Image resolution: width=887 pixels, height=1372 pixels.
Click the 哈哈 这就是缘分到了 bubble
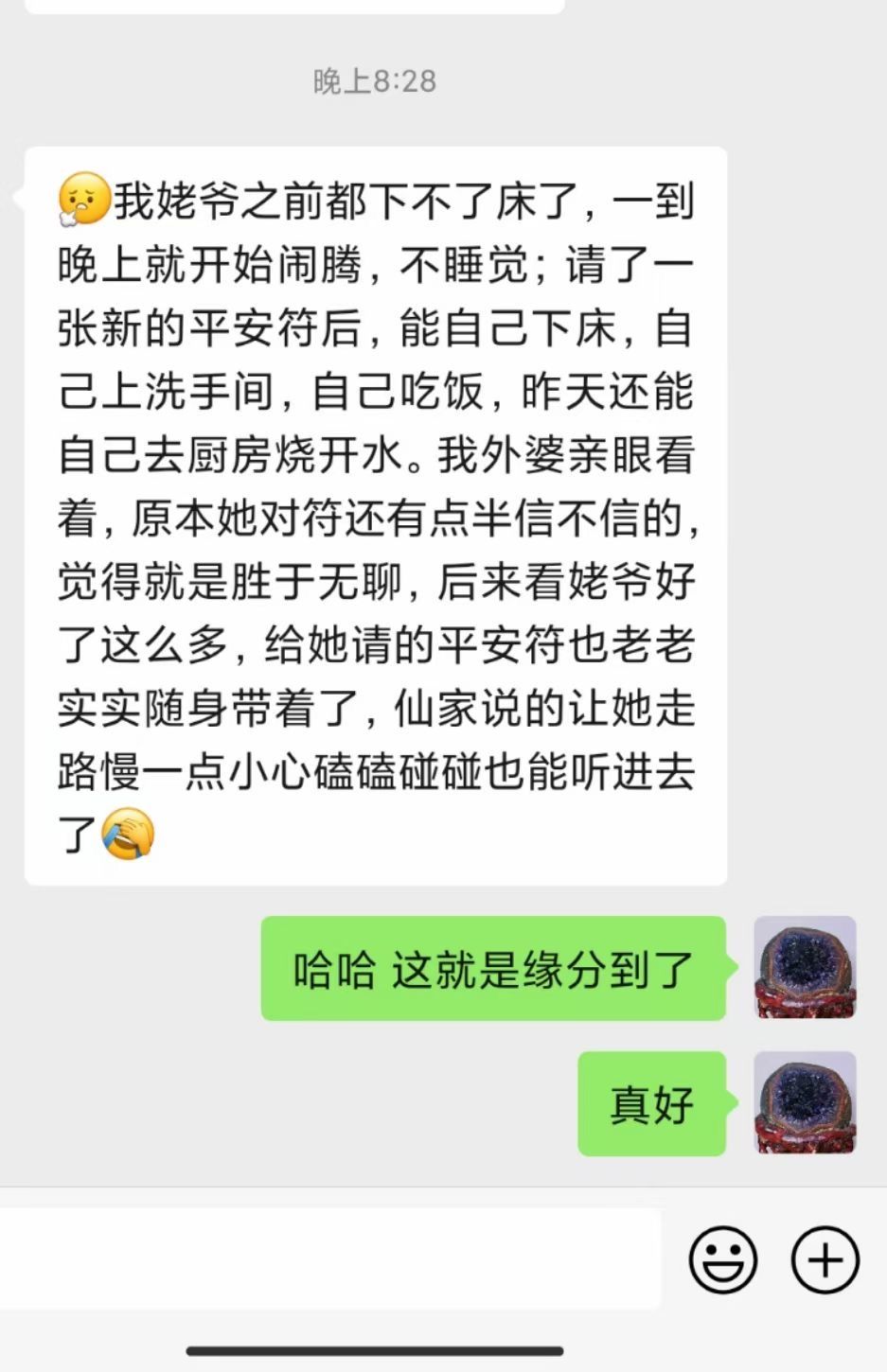point(492,970)
